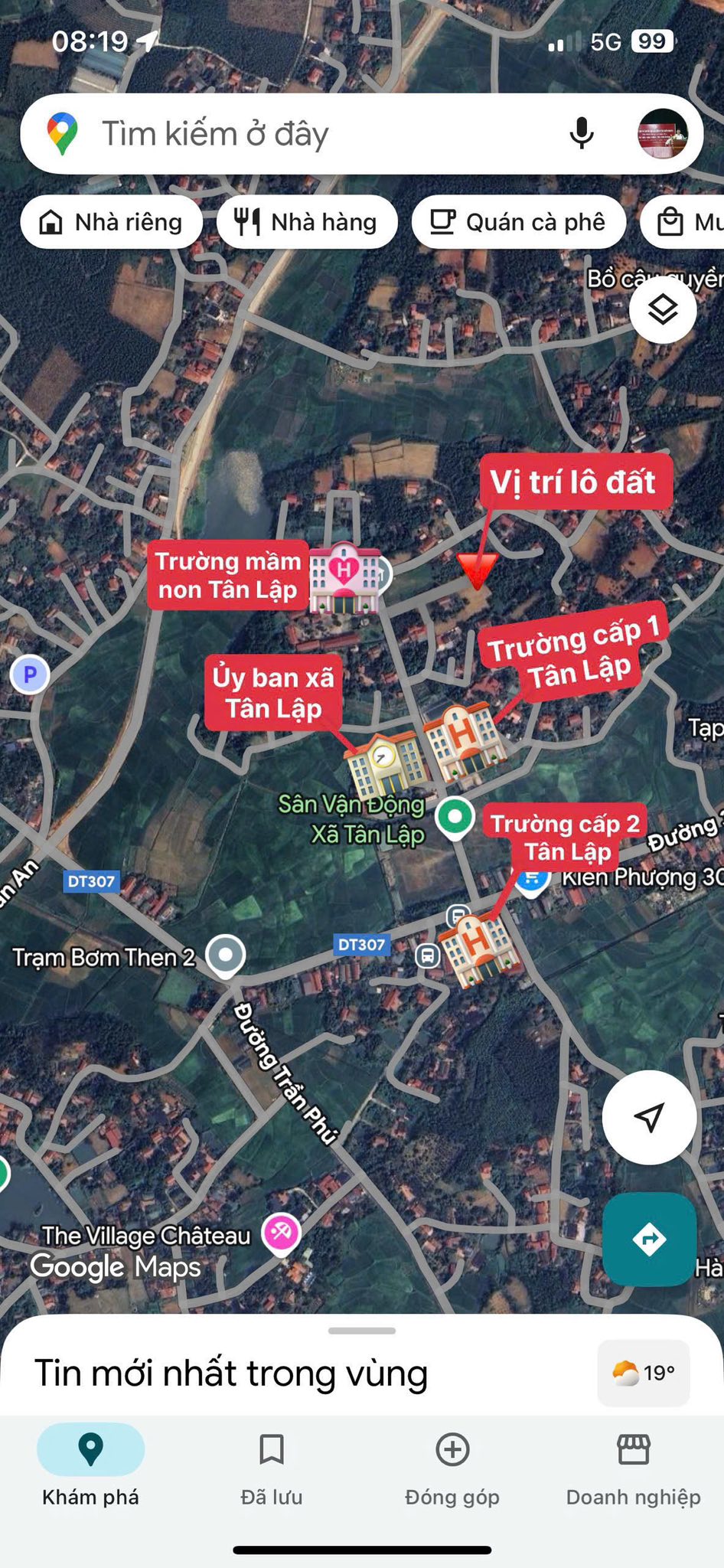The width and height of the screenshot is (724, 1568).
Task: Expand the "Tin mới nhất trong vùng" sheet
Action: pyautogui.click(x=362, y=1331)
